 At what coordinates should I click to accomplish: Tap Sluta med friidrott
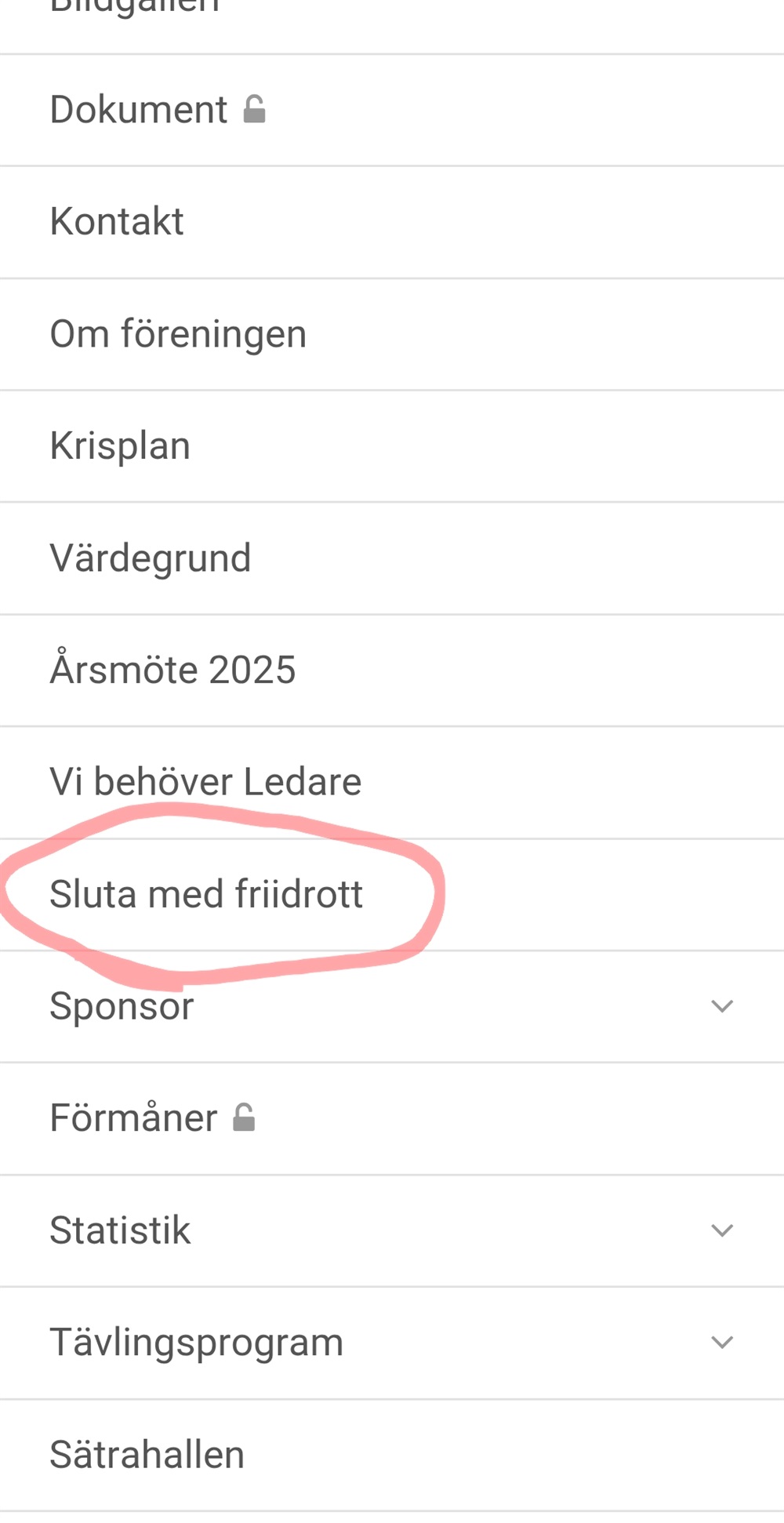coord(206,895)
